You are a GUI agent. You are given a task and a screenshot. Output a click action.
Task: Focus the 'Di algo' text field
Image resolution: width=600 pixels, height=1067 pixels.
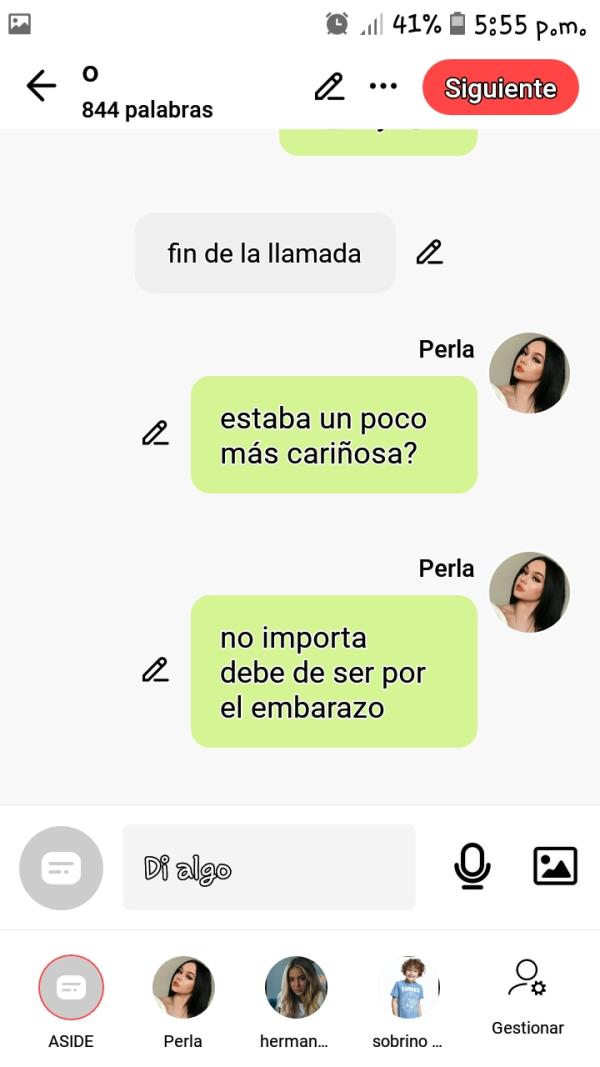[x=268, y=867]
